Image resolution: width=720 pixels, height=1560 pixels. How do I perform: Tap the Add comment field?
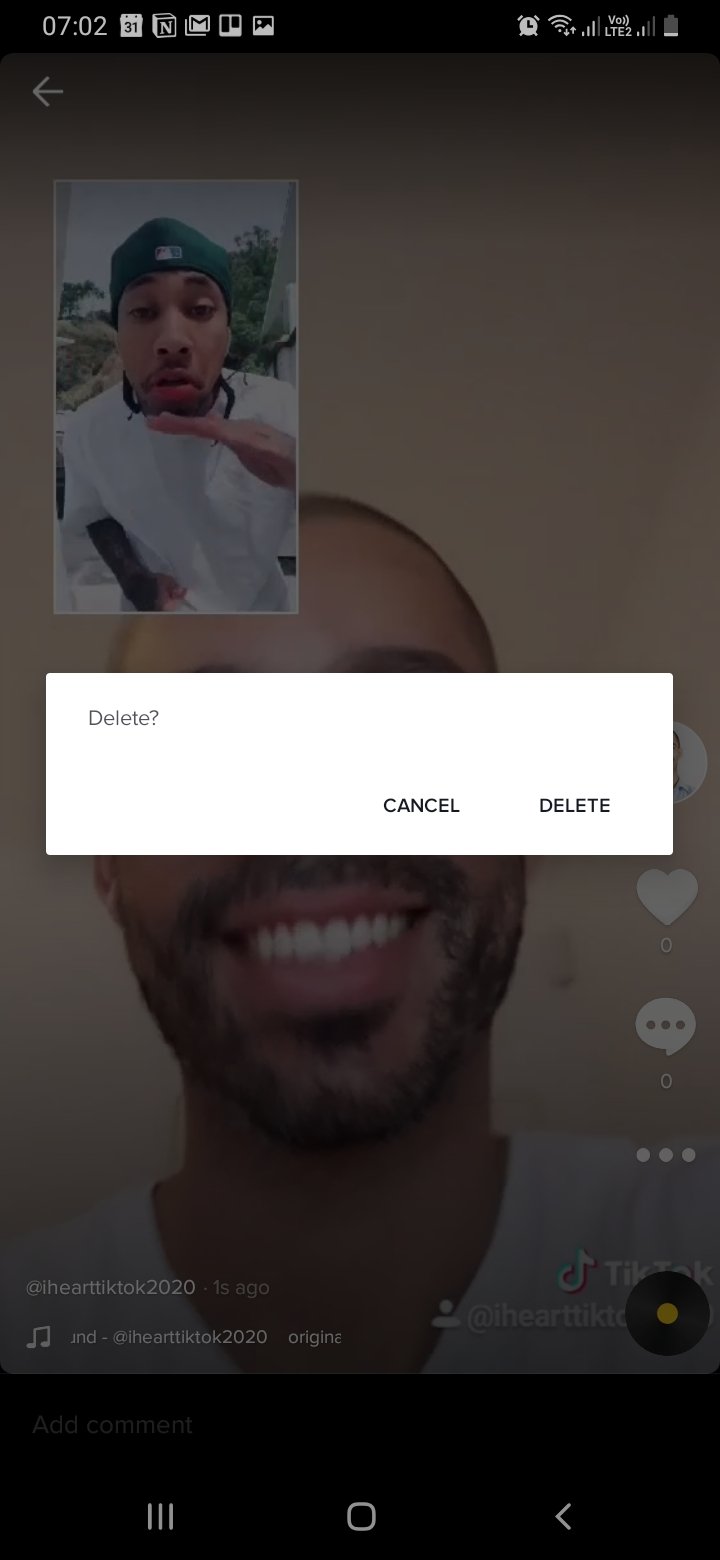[360, 1424]
